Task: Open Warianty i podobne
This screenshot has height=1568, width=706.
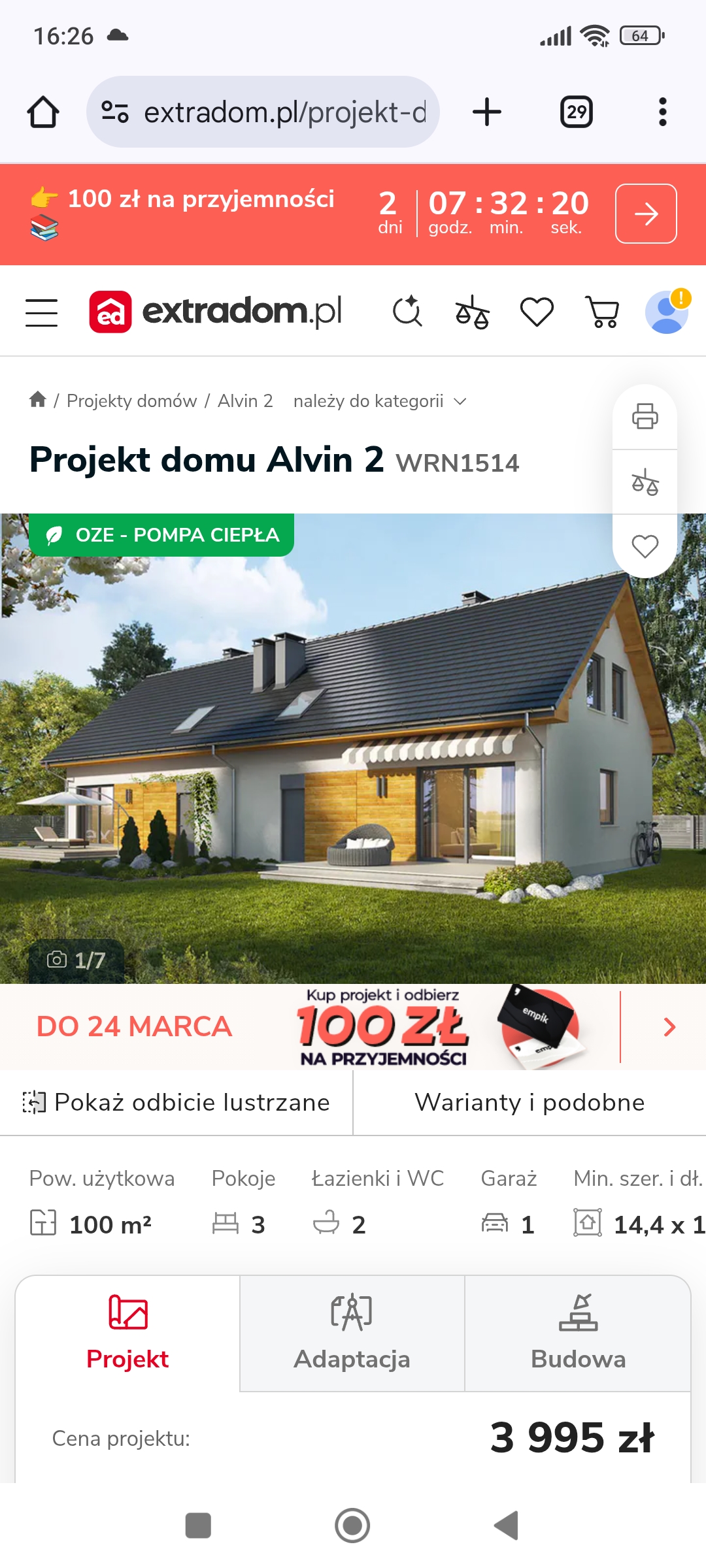Action: point(529,1103)
